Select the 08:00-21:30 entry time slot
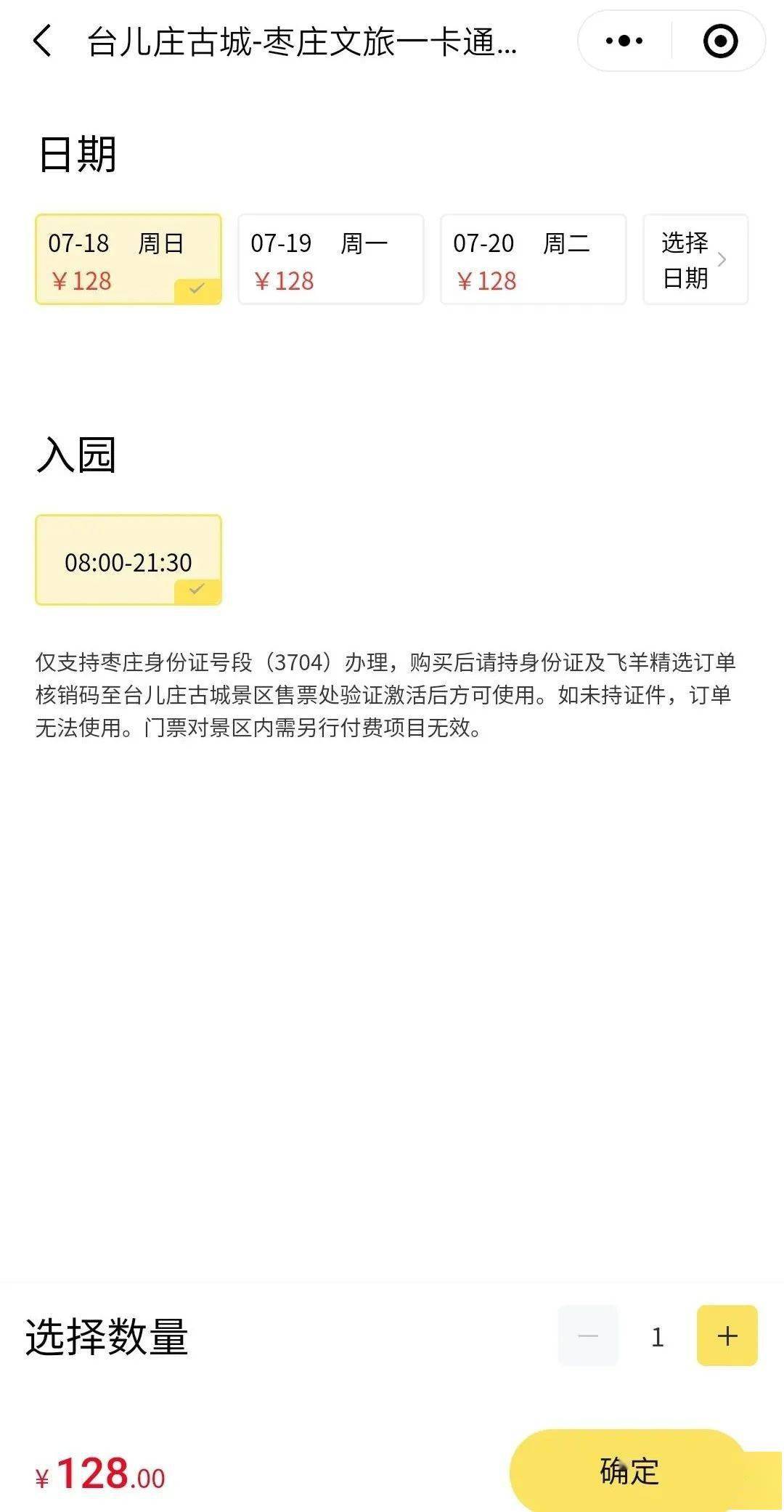Image resolution: width=784 pixels, height=1512 pixels. coord(127,559)
